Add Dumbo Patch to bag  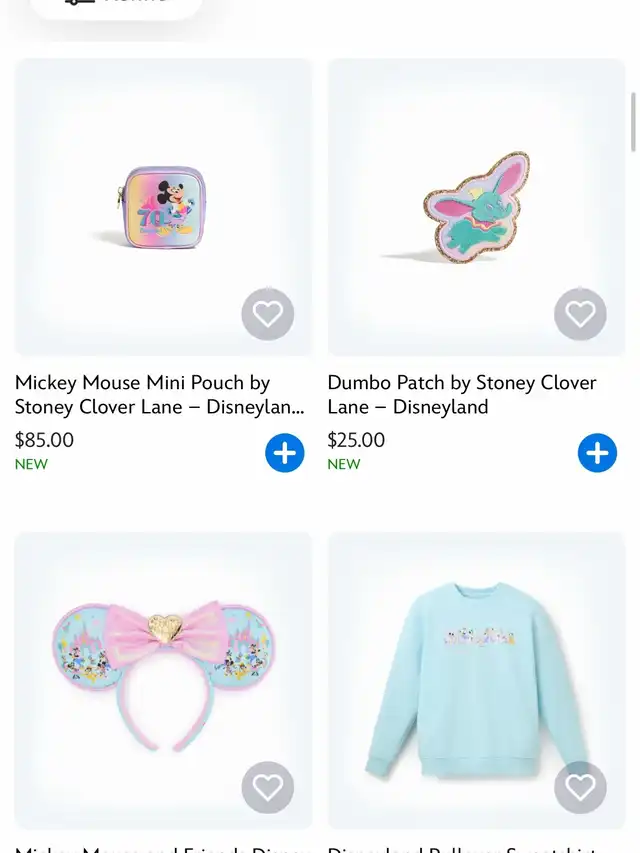[597, 453]
